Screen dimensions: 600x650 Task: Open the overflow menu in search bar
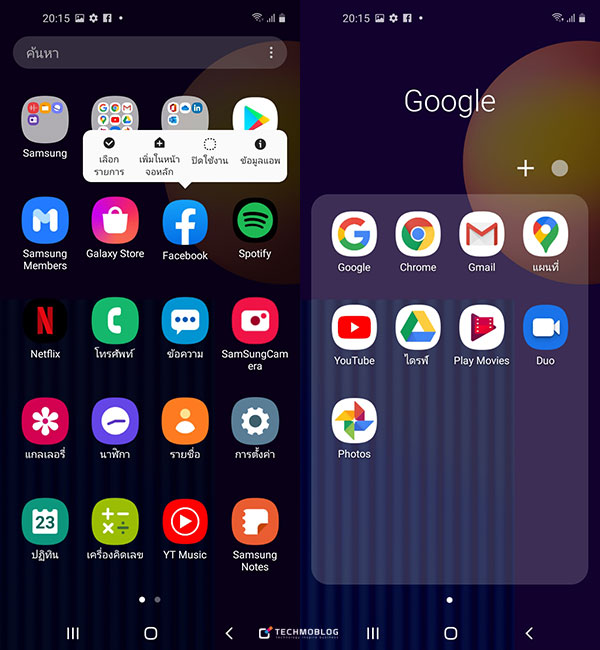[271, 53]
